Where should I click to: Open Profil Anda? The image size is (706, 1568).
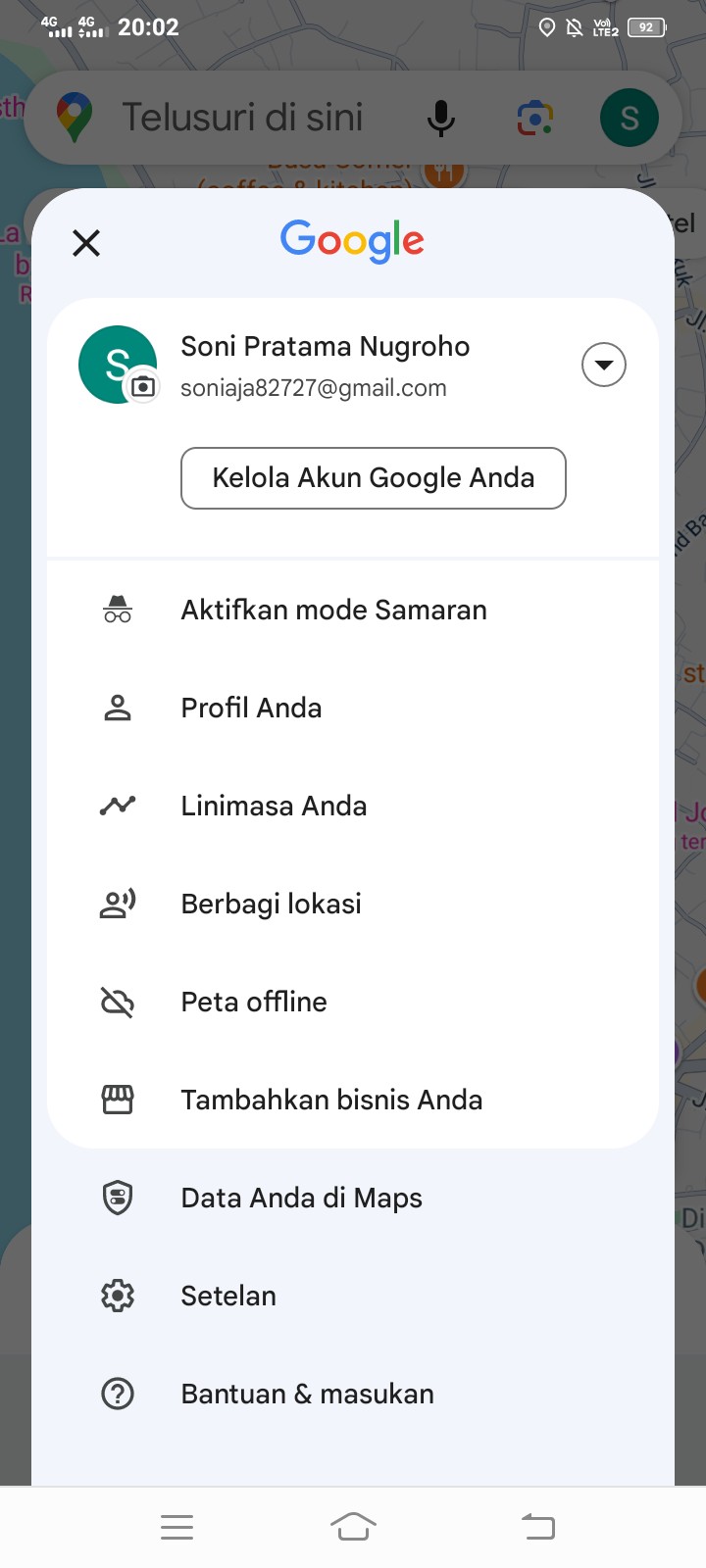[353, 708]
